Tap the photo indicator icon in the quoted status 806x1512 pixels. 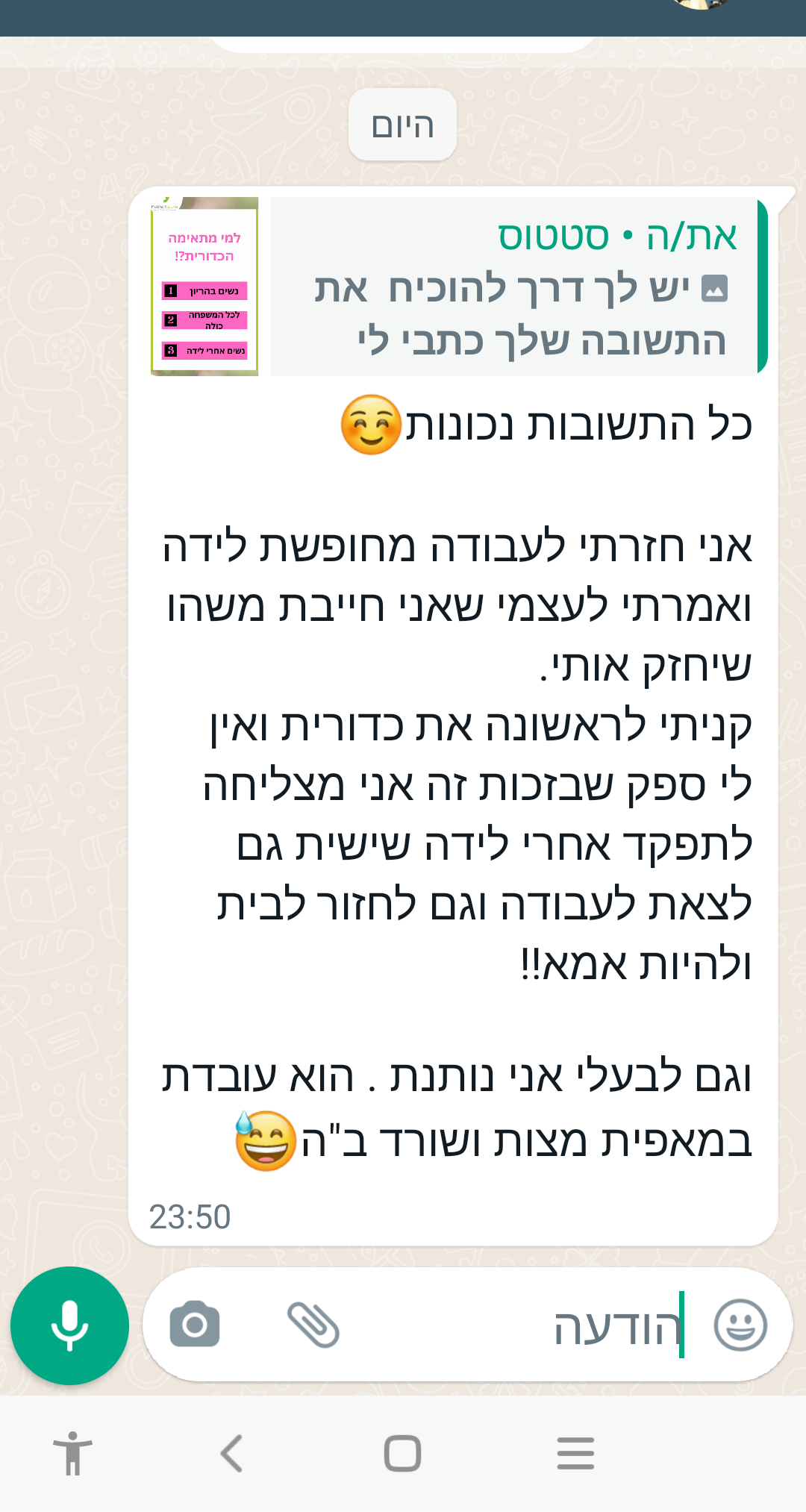click(716, 287)
